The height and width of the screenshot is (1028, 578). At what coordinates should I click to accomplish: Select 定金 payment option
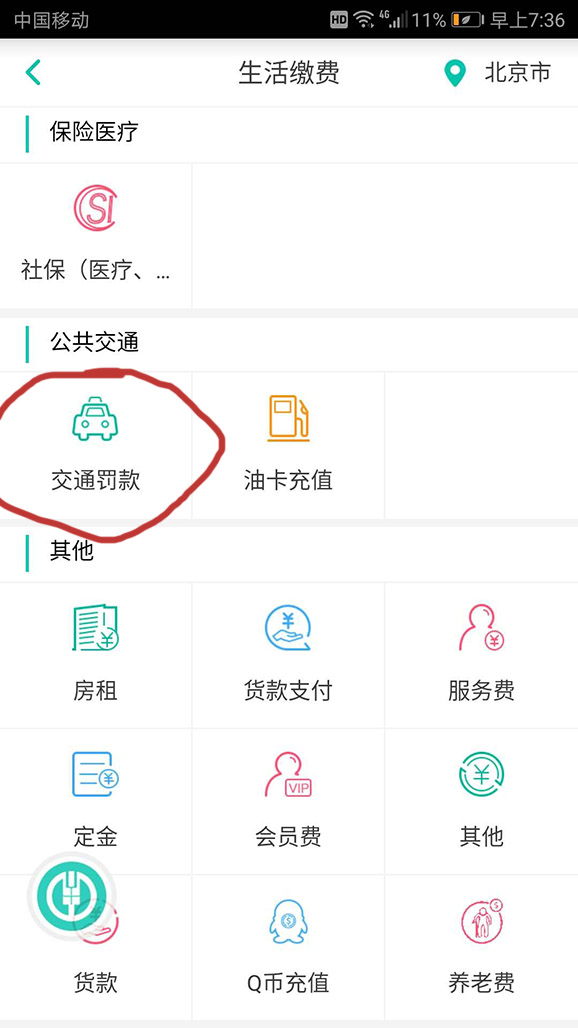pyautogui.click(x=96, y=801)
